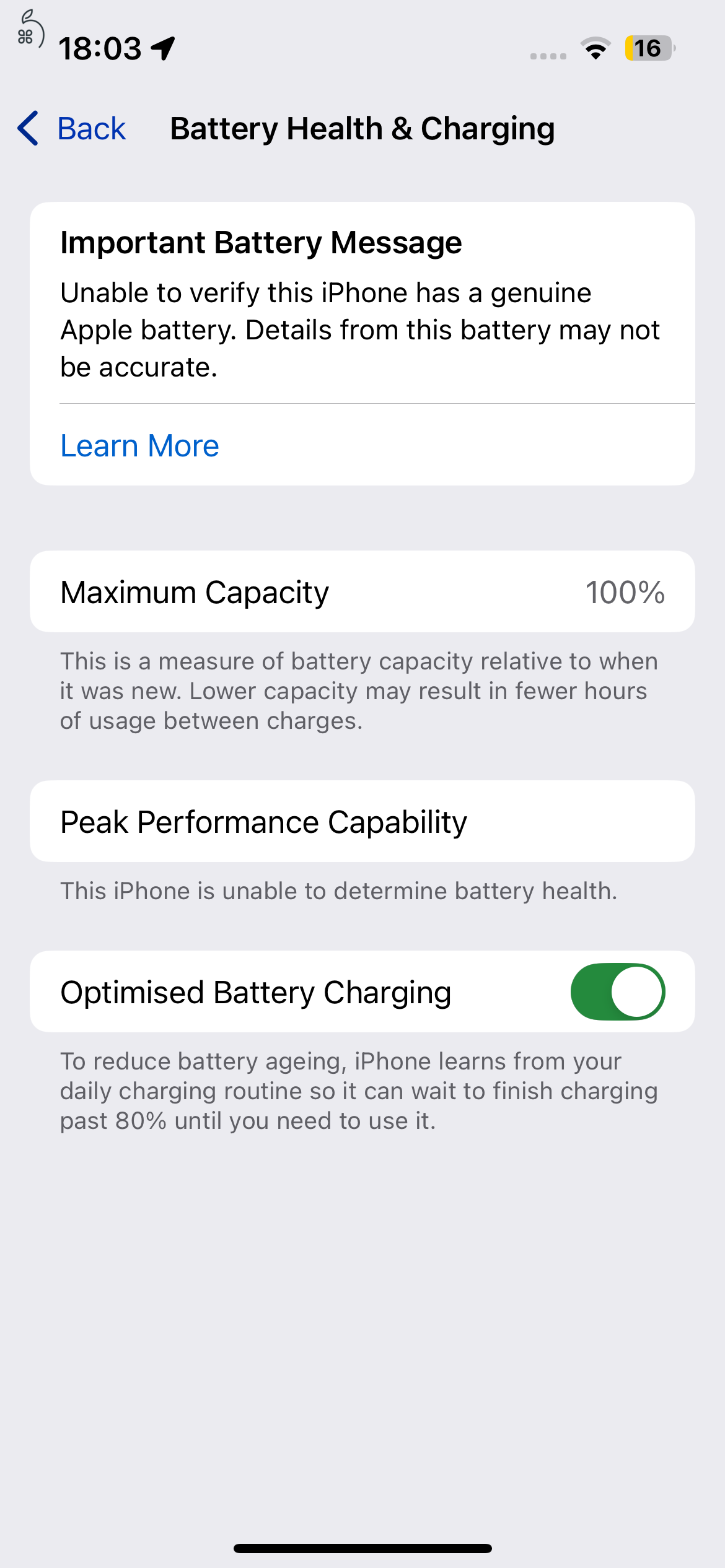Screen dimensions: 725x1568
Task: Turn off Optimised Battery Charging
Action: pyautogui.click(x=617, y=991)
